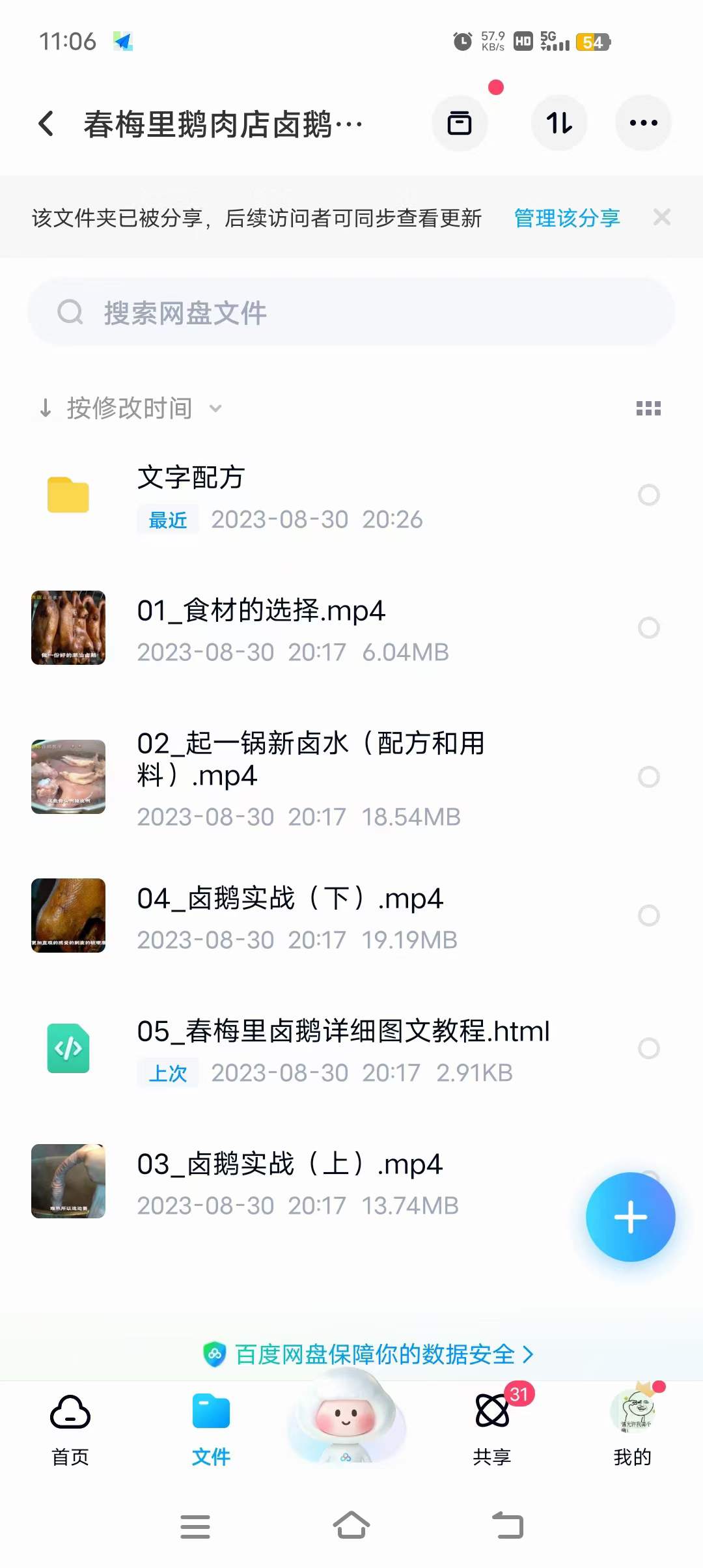Switch to grid view layout

point(648,408)
